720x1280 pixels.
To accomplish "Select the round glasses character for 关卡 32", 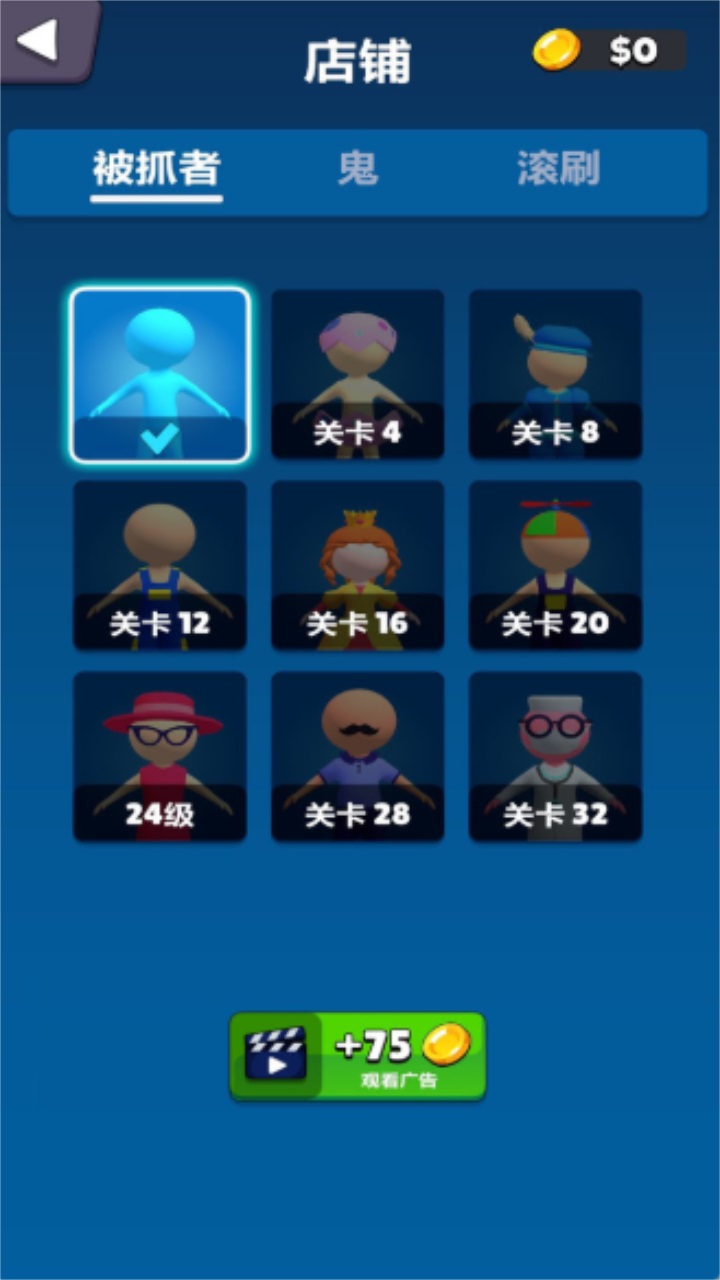I will (x=555, y=755).
